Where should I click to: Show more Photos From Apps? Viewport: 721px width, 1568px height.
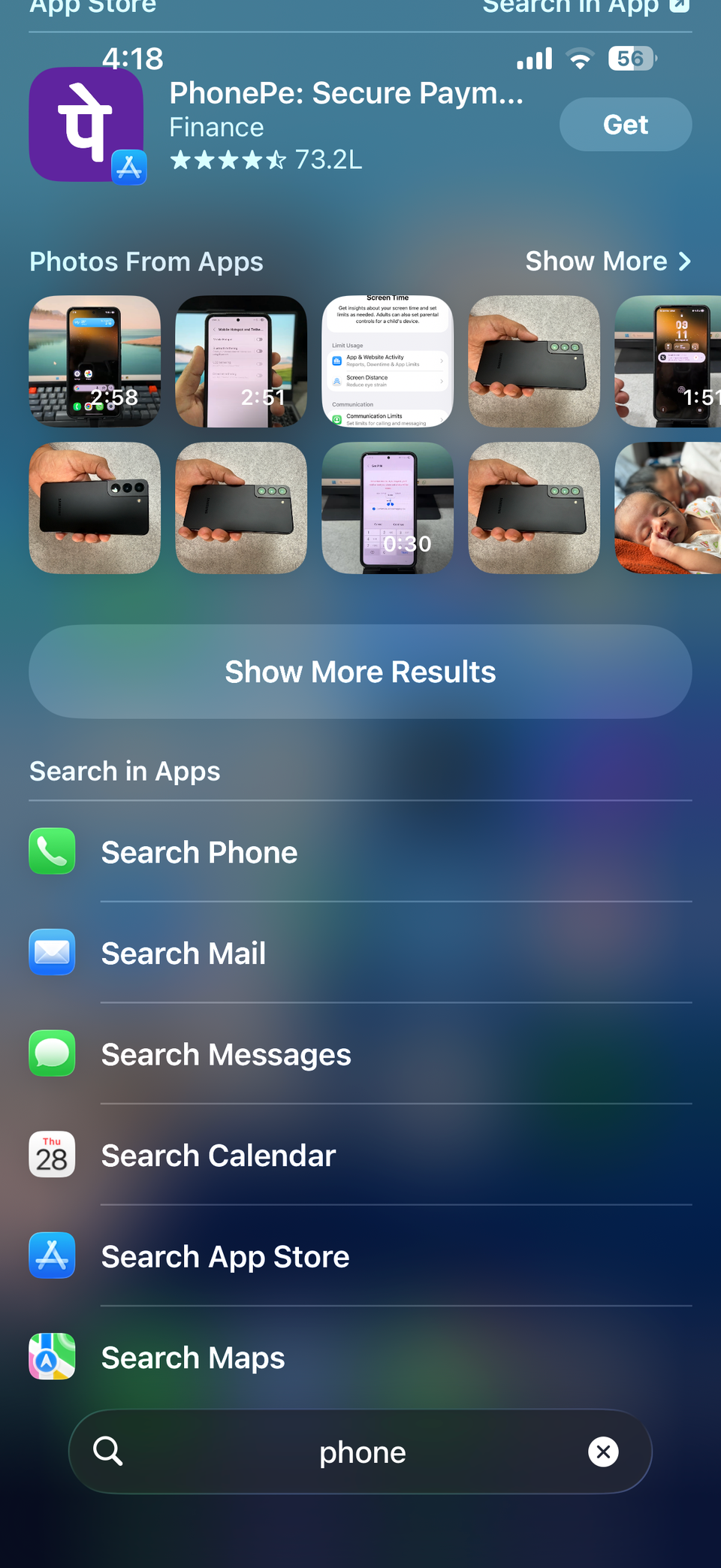[x=608, y=261]
